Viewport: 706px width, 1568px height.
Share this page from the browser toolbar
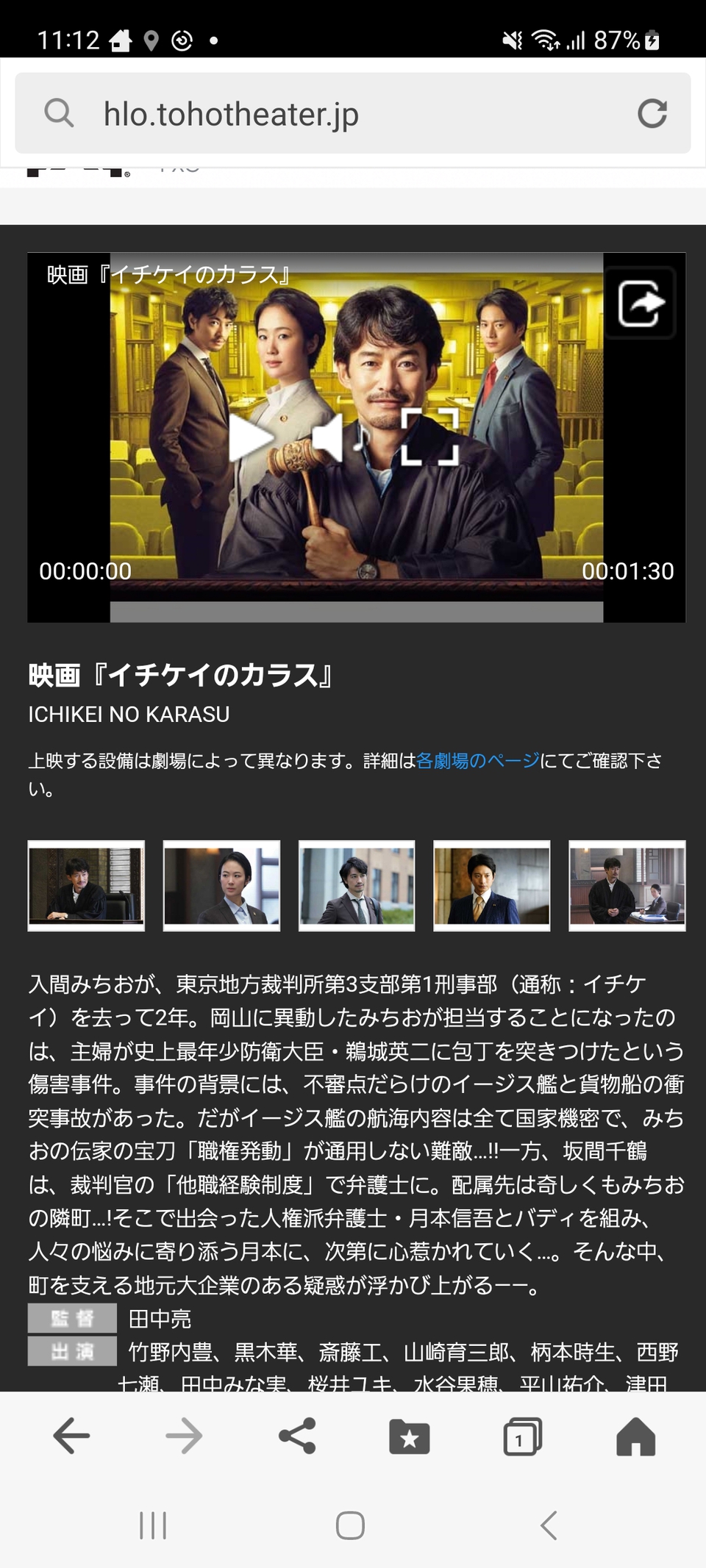click(x=297, y=1436)
